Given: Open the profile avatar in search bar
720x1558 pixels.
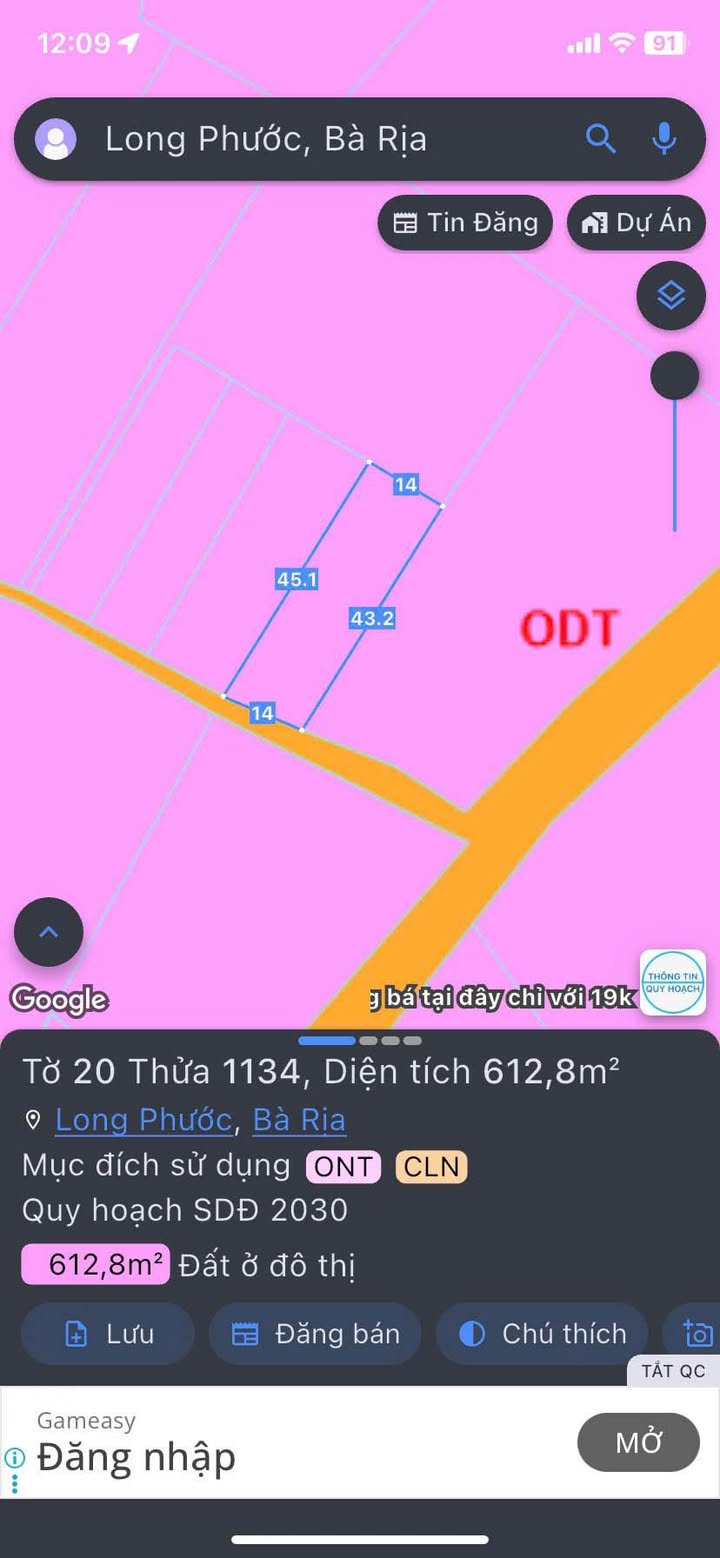Looking at the screenshot, I should pos(56,139).
